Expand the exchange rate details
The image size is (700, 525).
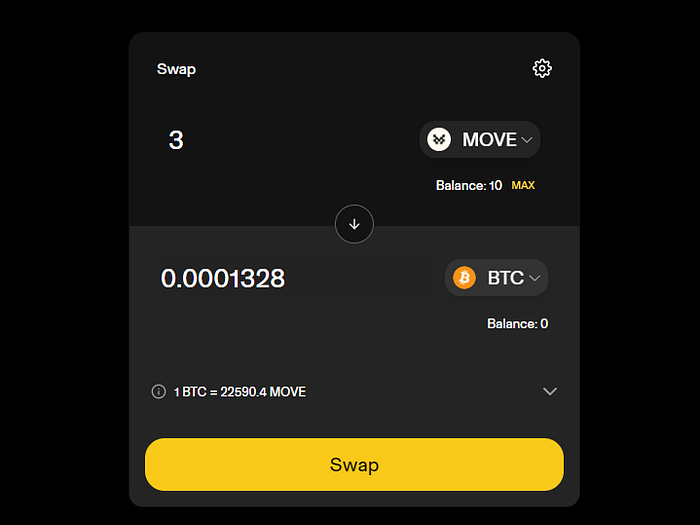[549, 391]
